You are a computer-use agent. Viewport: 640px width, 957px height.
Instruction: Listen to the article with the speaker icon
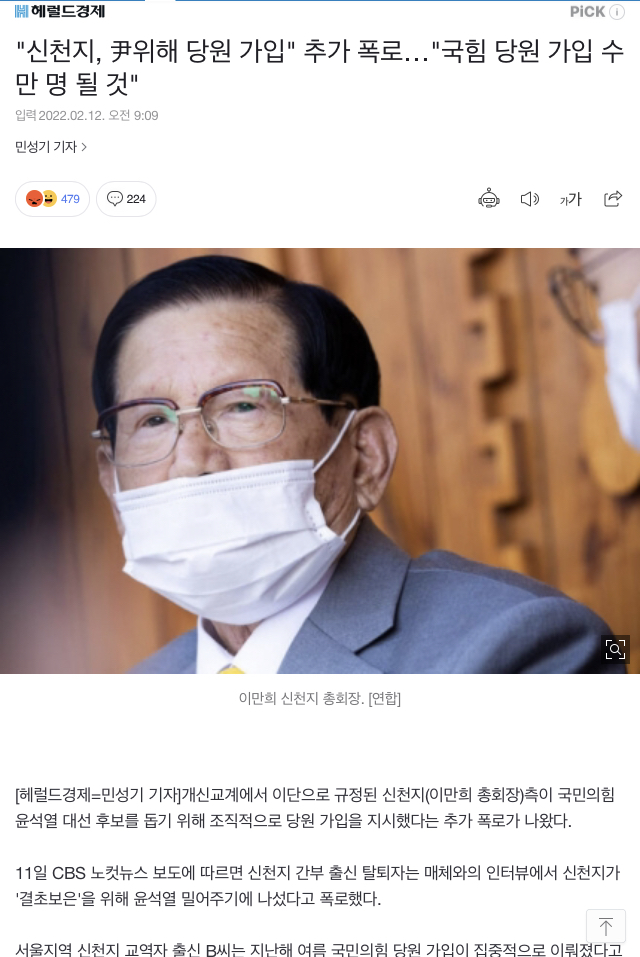click(x=530, y=199)
